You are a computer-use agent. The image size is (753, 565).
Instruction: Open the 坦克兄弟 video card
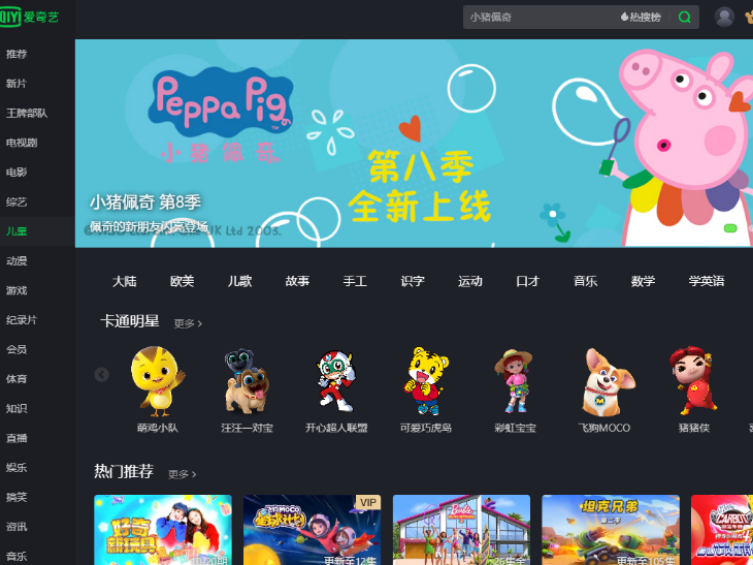tap(610, 530)
